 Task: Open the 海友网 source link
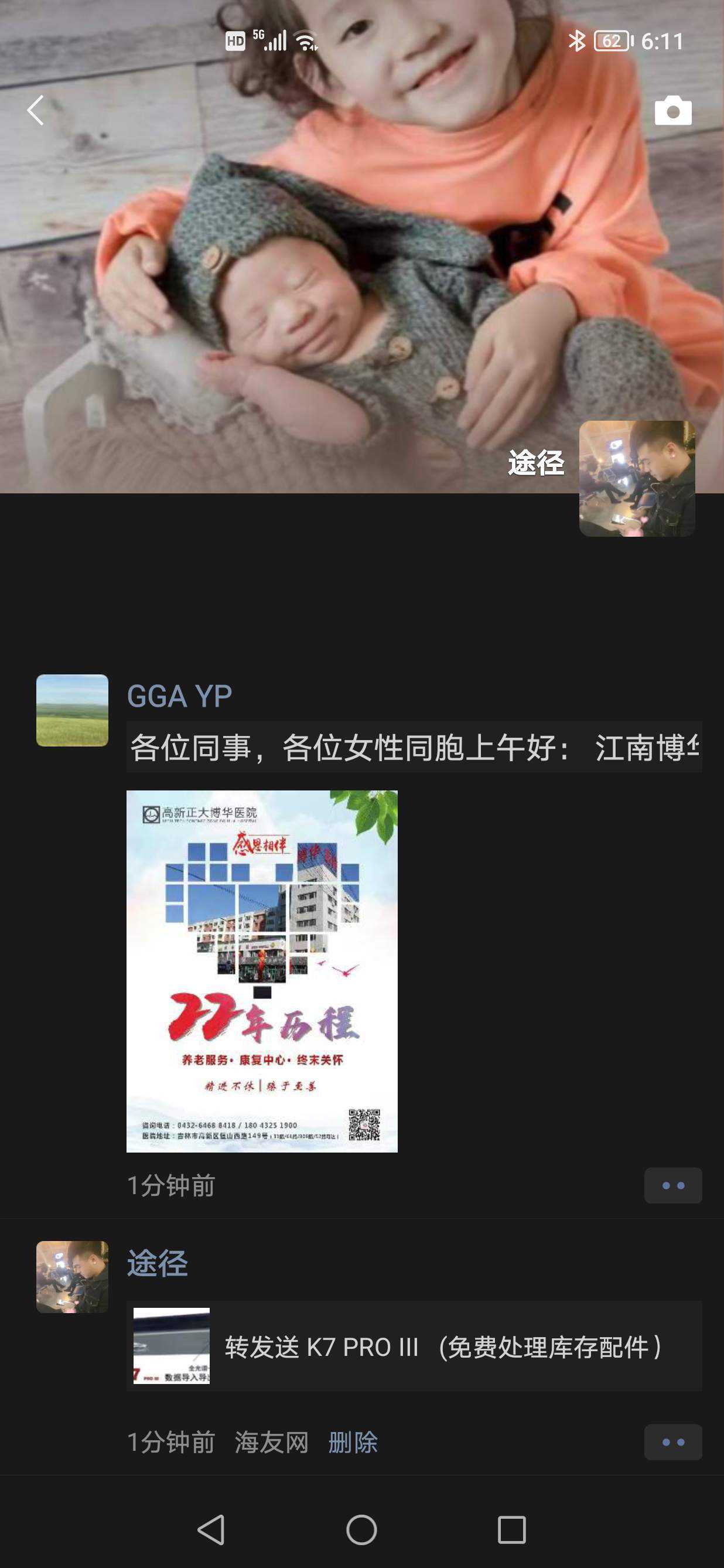(x=271, y=1443)
